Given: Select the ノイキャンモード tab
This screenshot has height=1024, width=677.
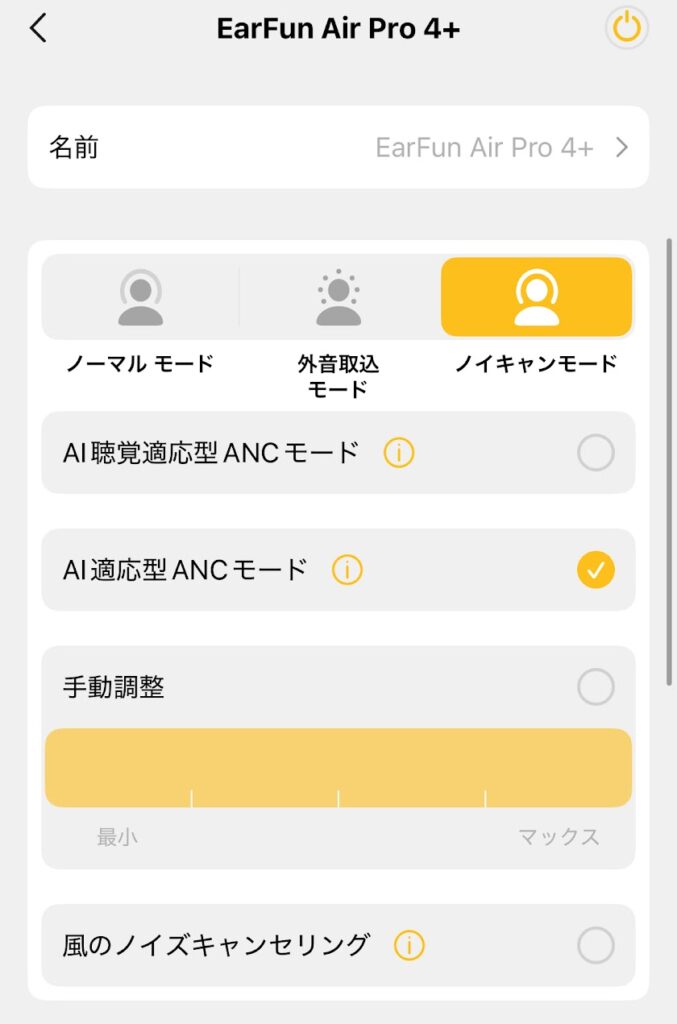Looking at the screenshot, I should pos(536,298).
